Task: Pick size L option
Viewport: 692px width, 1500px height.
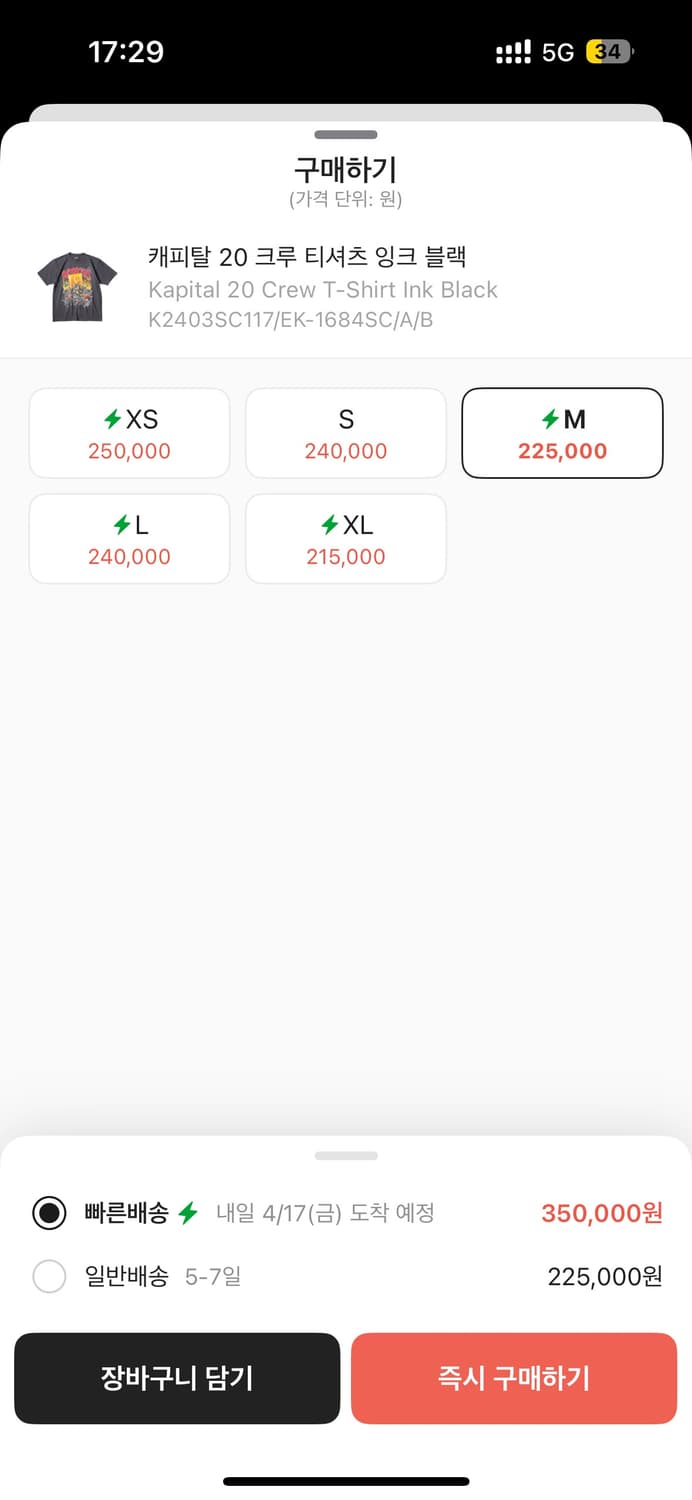Action: tap(130, 539)
